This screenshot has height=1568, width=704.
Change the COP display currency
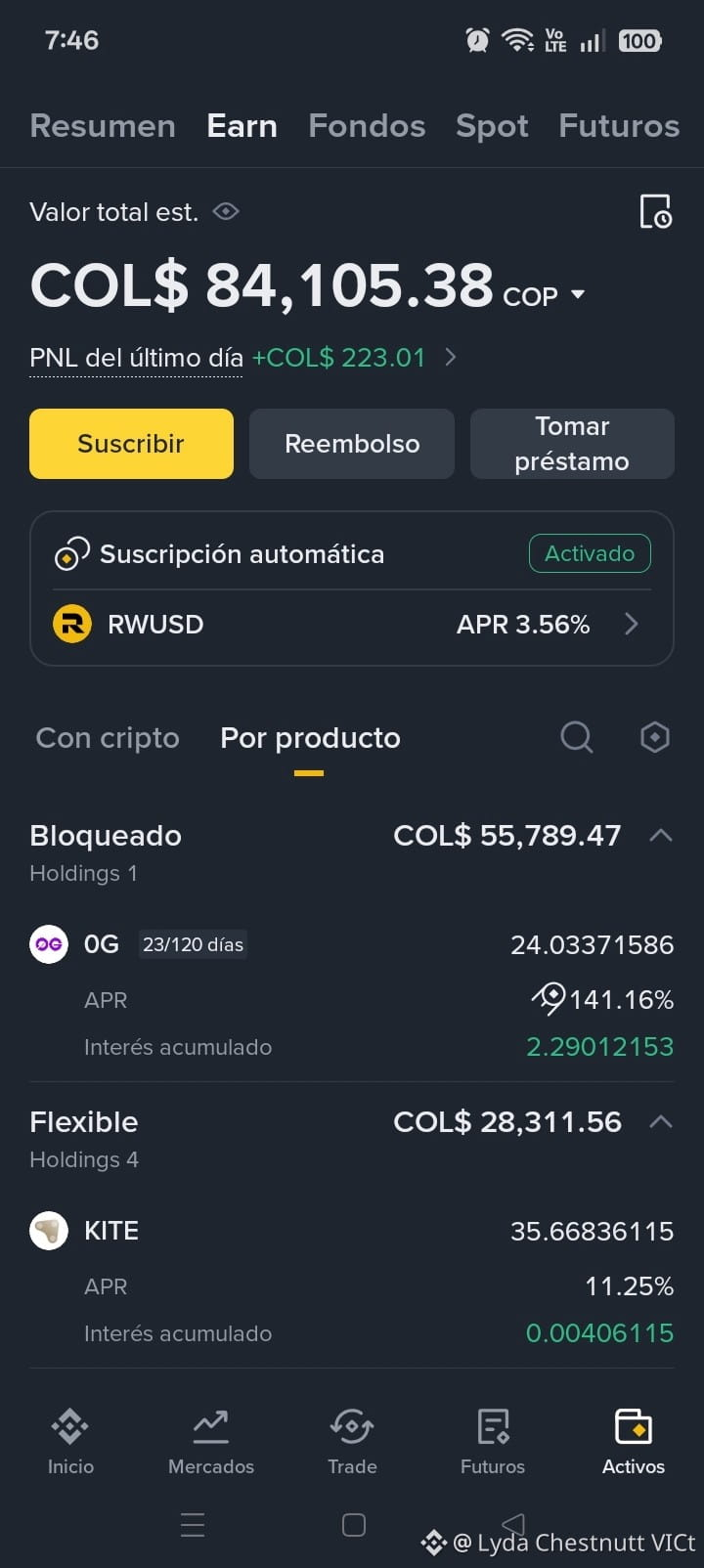[x=545, y=295]
